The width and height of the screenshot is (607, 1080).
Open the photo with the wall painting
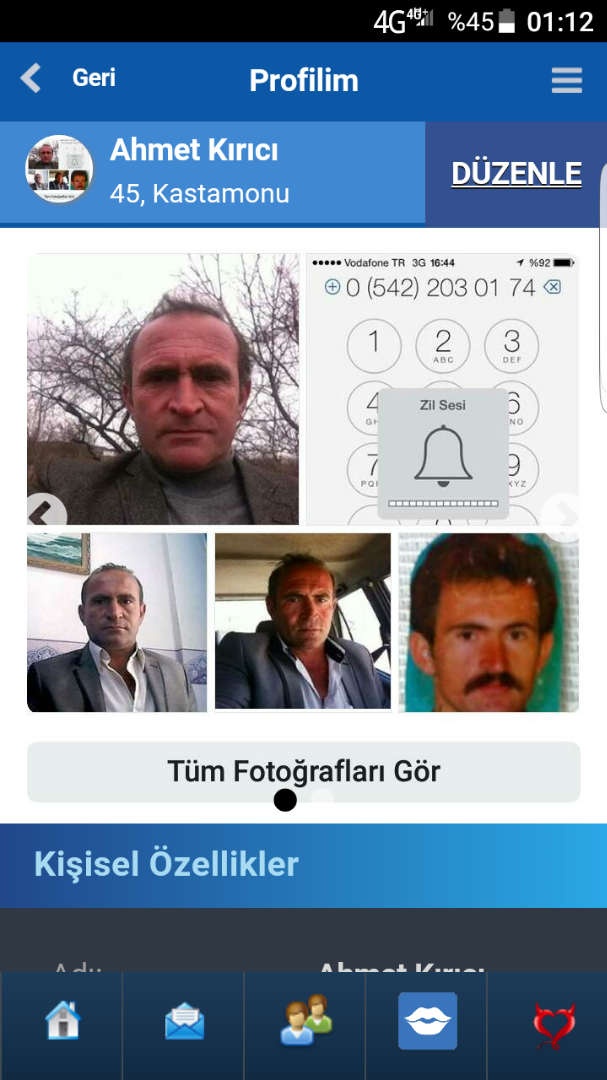point(116,622)
